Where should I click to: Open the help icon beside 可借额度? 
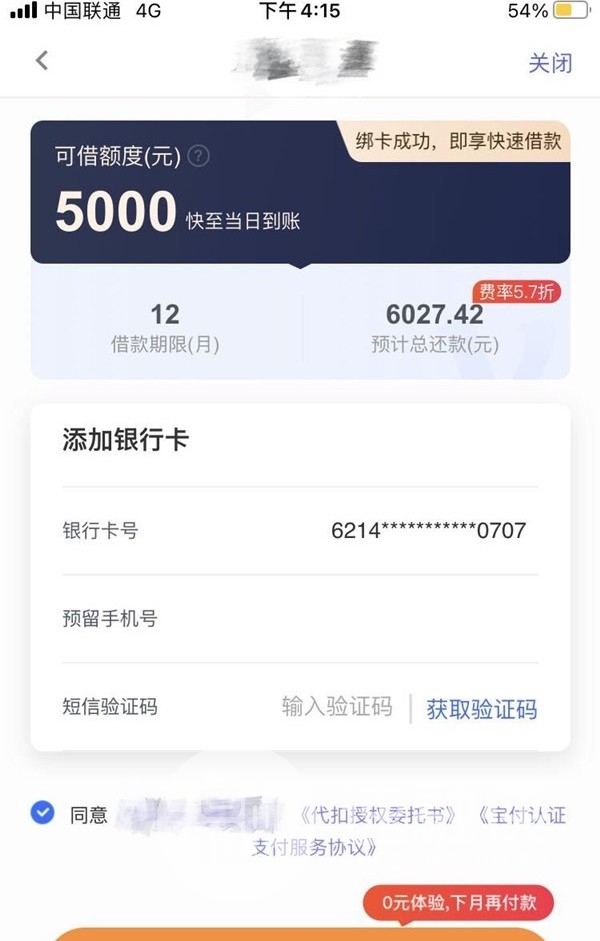[200, 156]
